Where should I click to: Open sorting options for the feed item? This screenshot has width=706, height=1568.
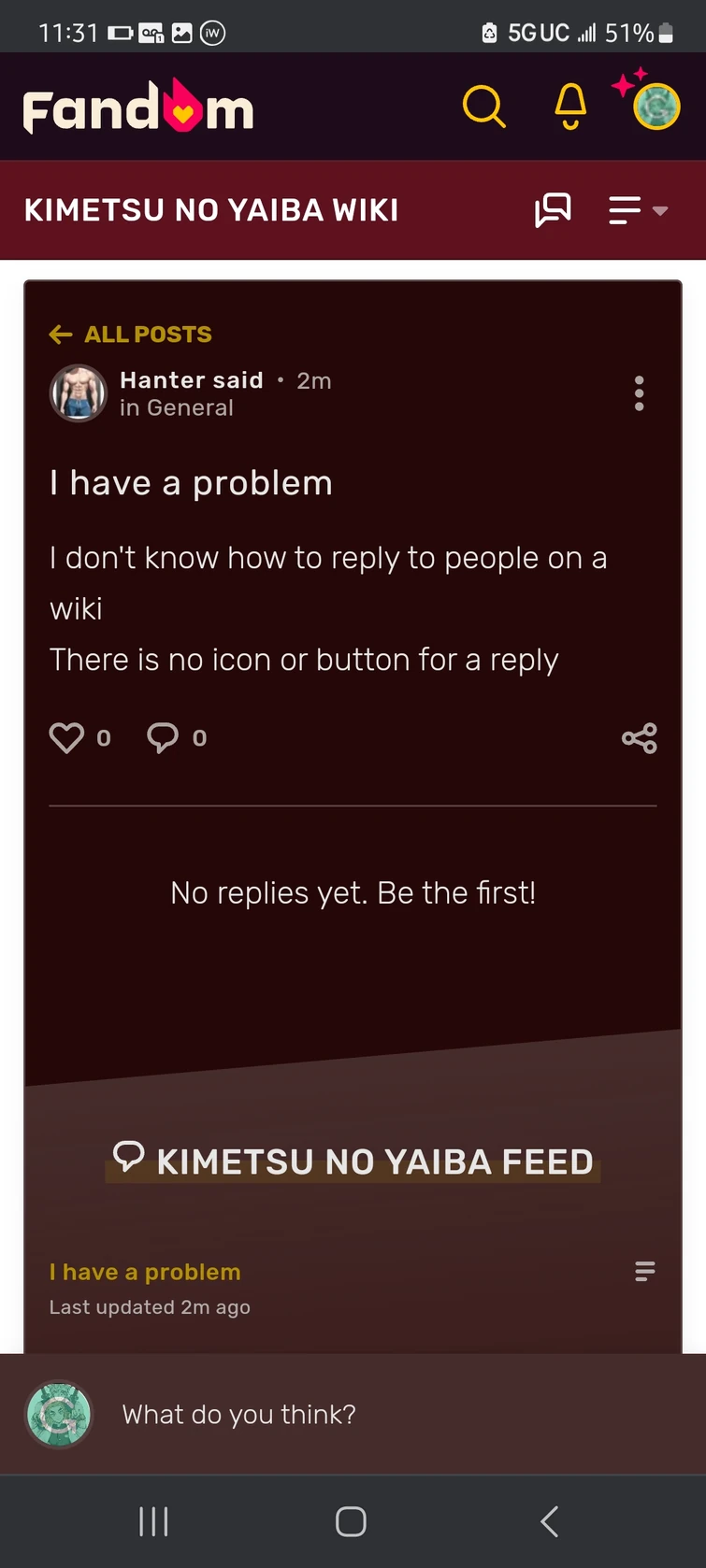(x=644, y=1271)
